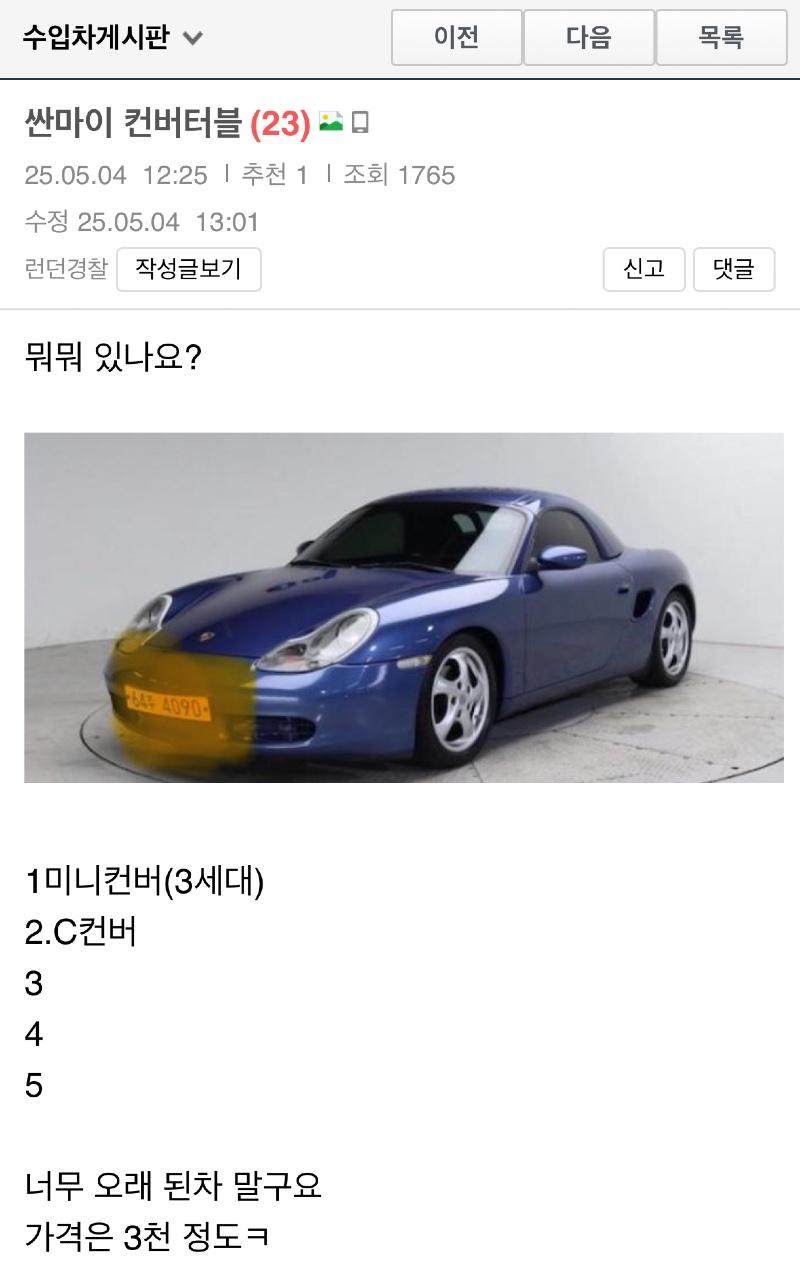The width and height of the screenshot is (800, 1278).
Task: Expand the 수입차게시판 board dropdown
Action: (x=193, y=39)
